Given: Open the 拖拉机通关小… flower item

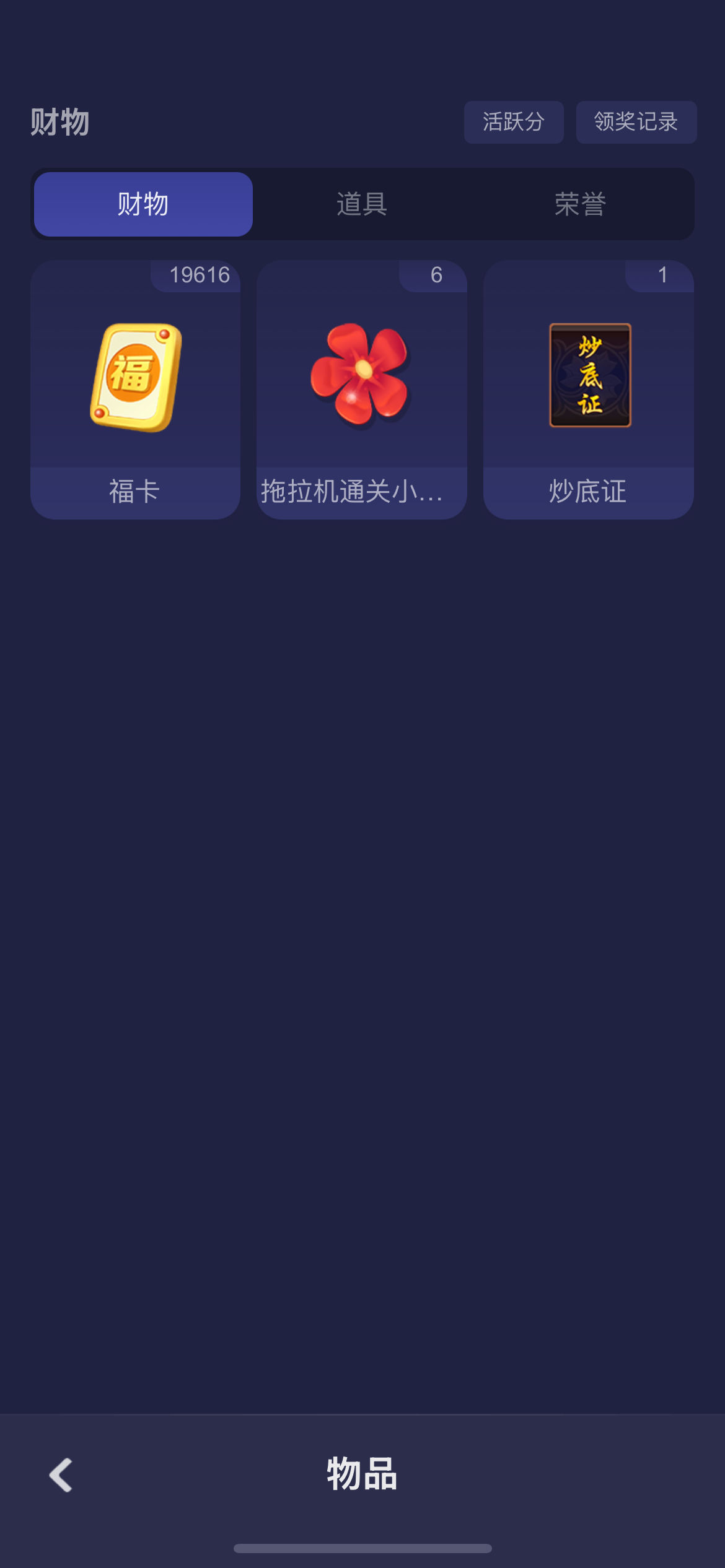Looking at the screenshot, I should coord(361,390).
